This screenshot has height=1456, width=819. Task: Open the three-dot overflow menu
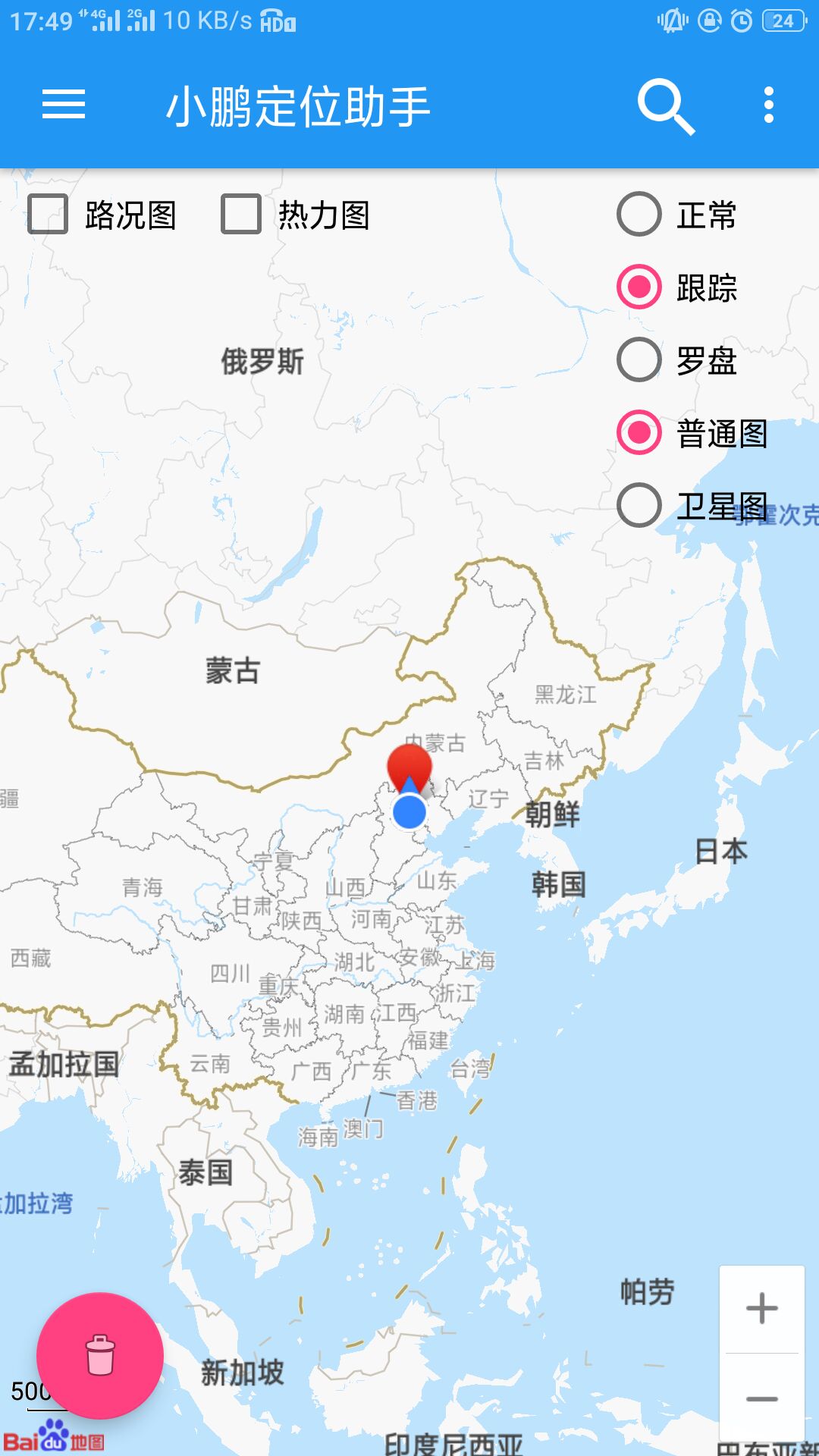click(x=768, y=106)
